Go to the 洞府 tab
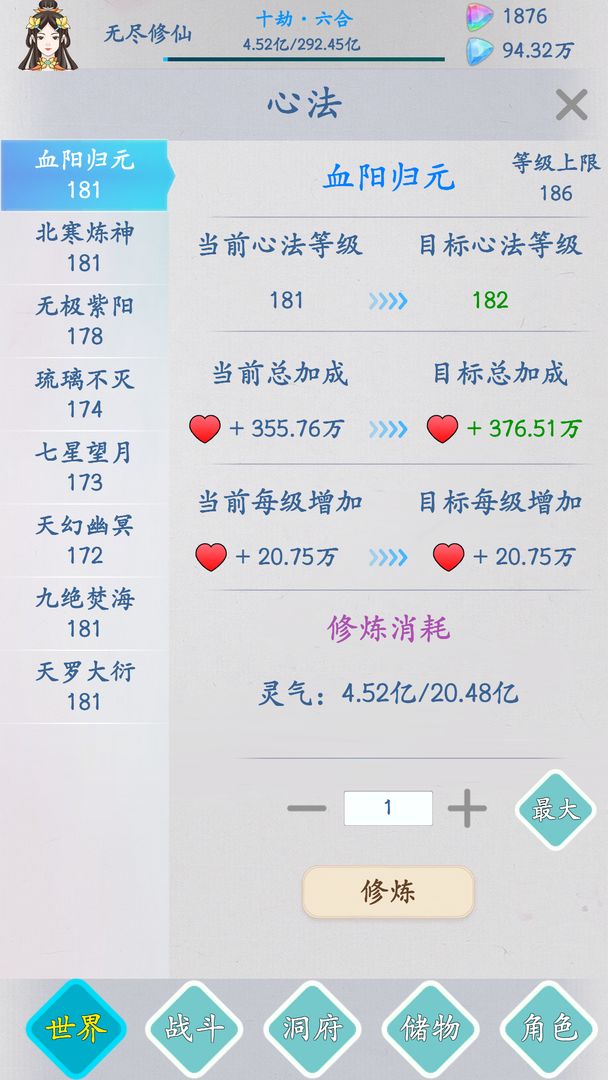The image size is (608, 1080). coord(312,1028)
